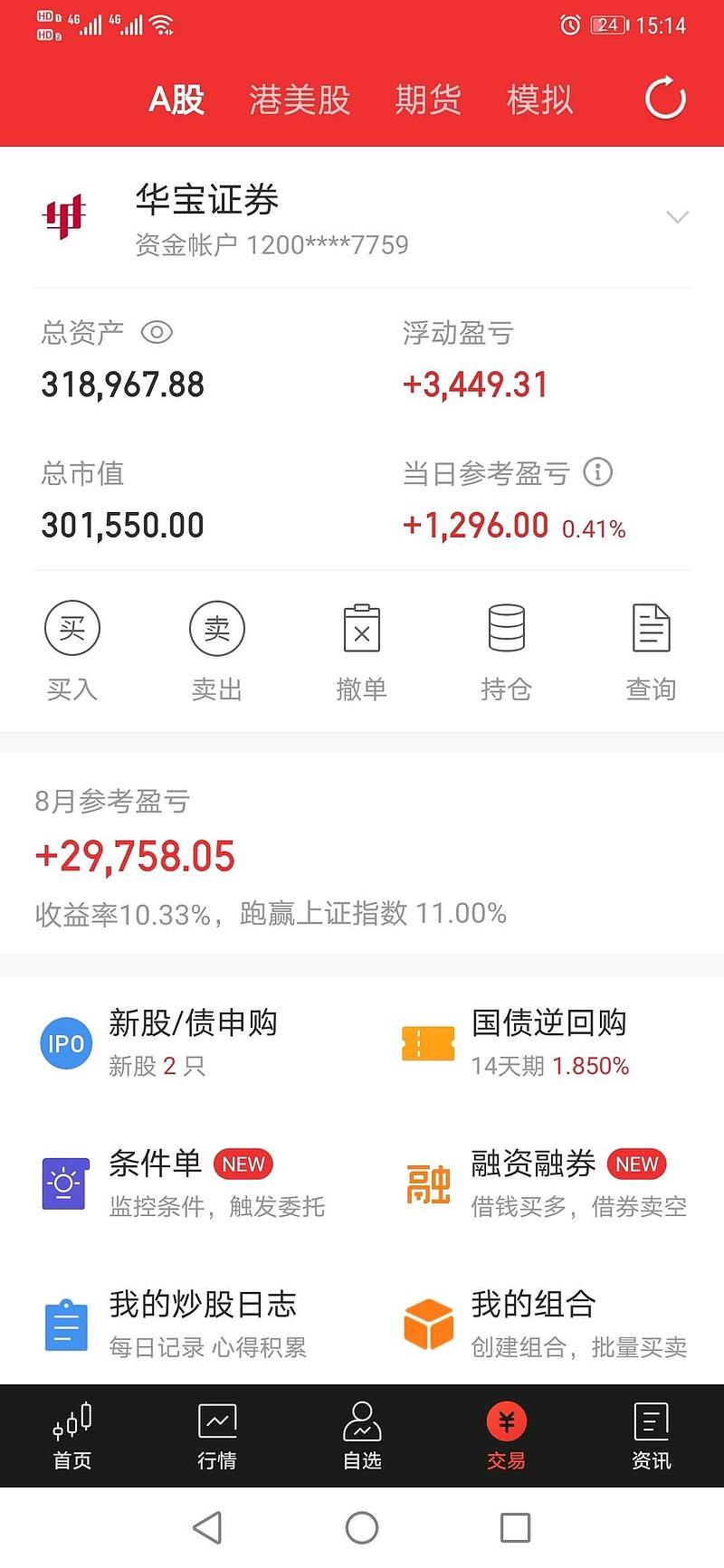
Task: Switch to the 期货 tab
Action: pyautogui.click(x=428, y=100)
